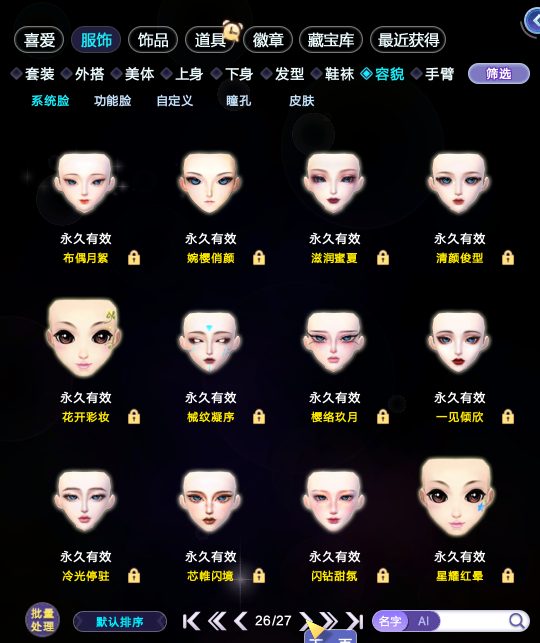Switch to the 道具 tab
This screenshot has width=540, height=643.
(x=210, y=40)
